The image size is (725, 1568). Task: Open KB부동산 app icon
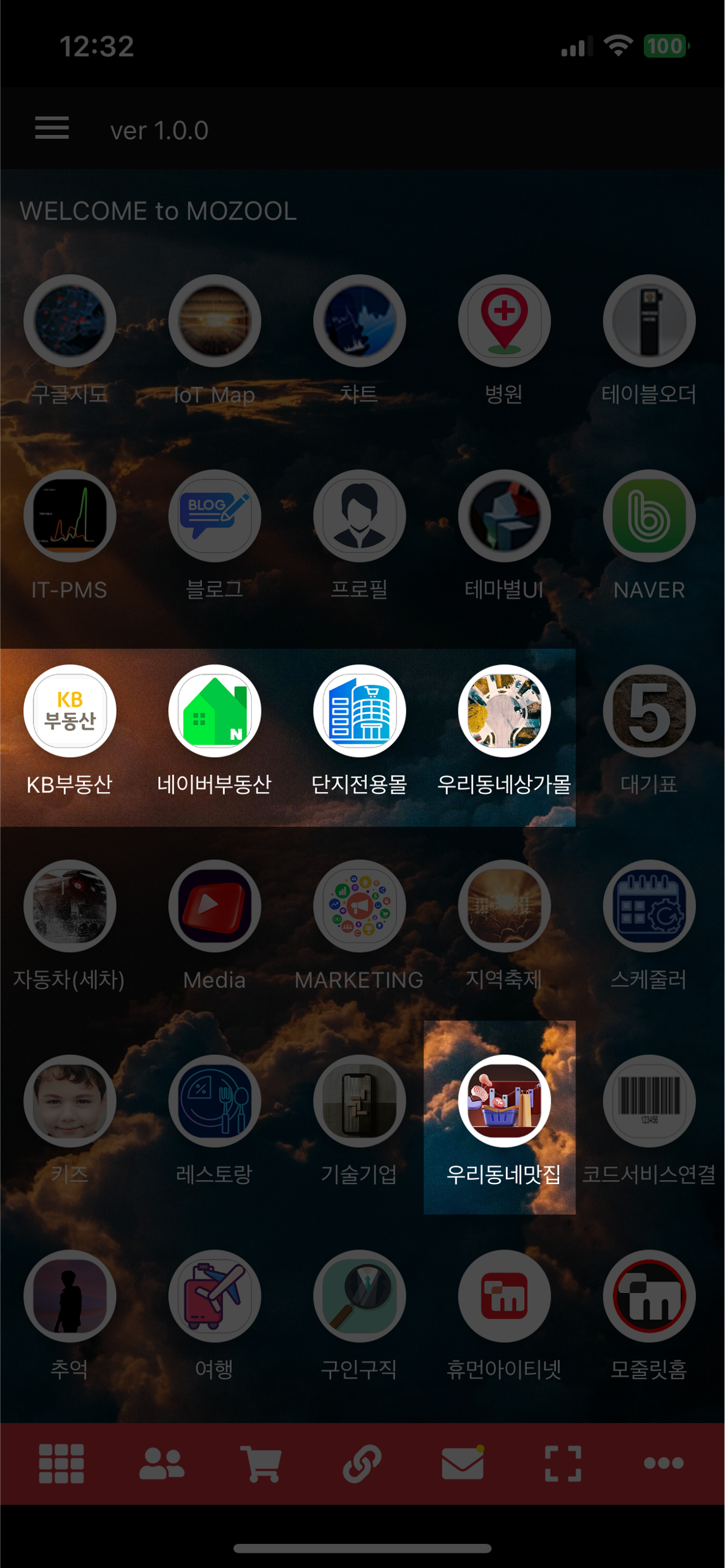click(x=70, y=711)
